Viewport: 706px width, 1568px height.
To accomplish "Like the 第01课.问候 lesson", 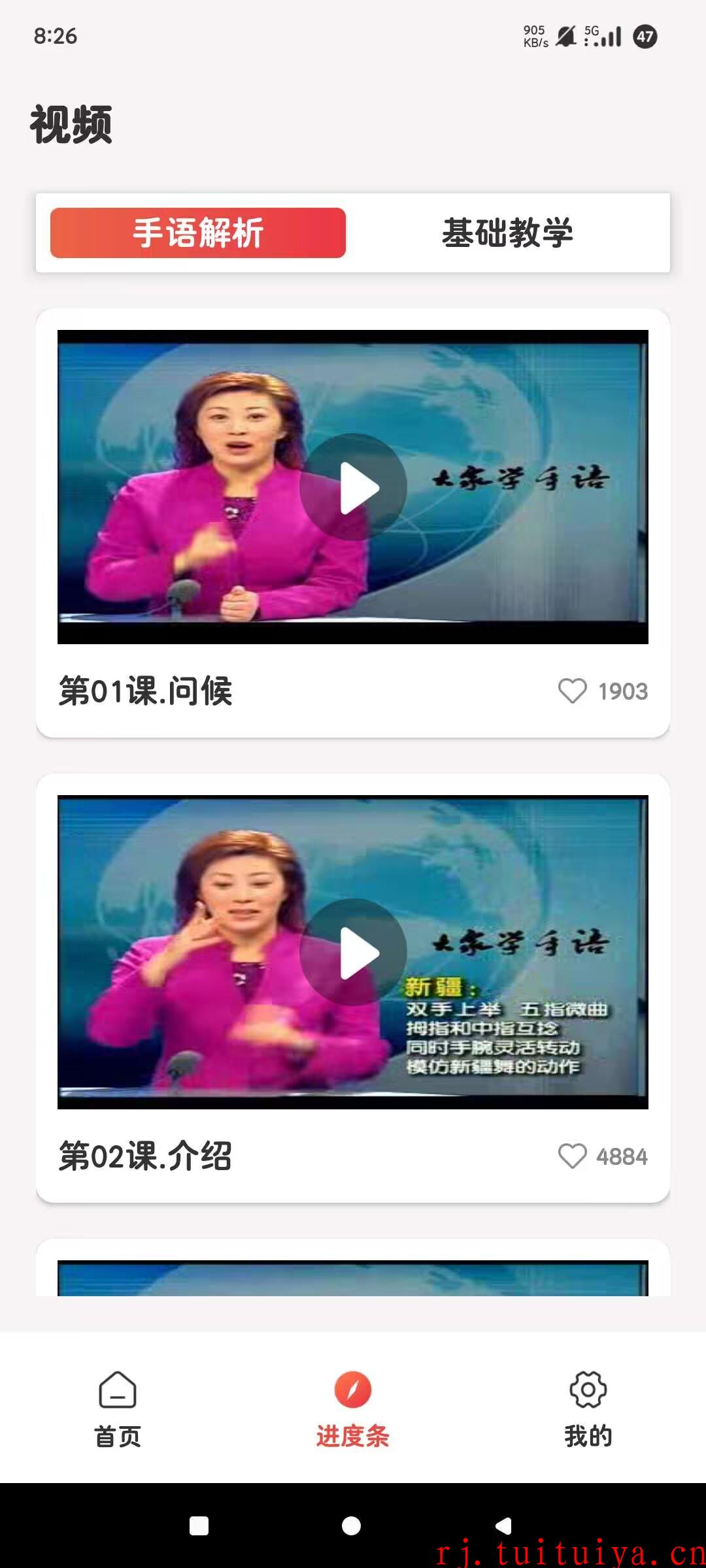I will point(573,691).
